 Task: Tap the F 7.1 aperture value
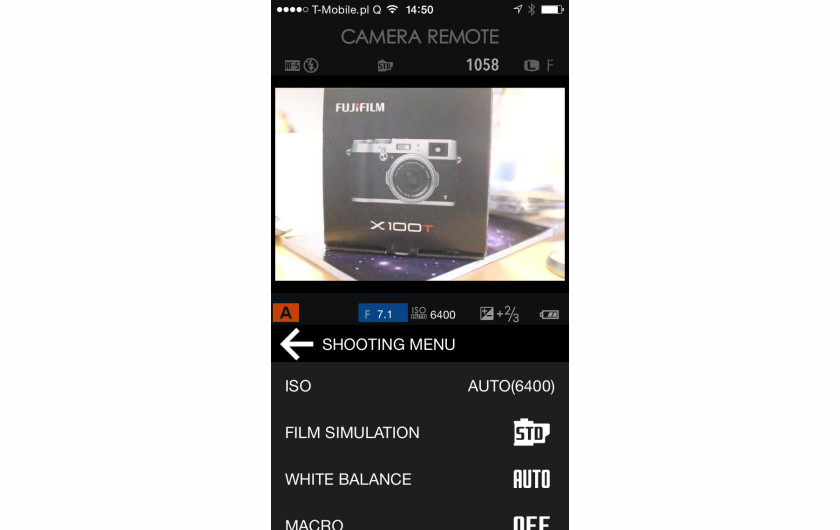point(383,314)
